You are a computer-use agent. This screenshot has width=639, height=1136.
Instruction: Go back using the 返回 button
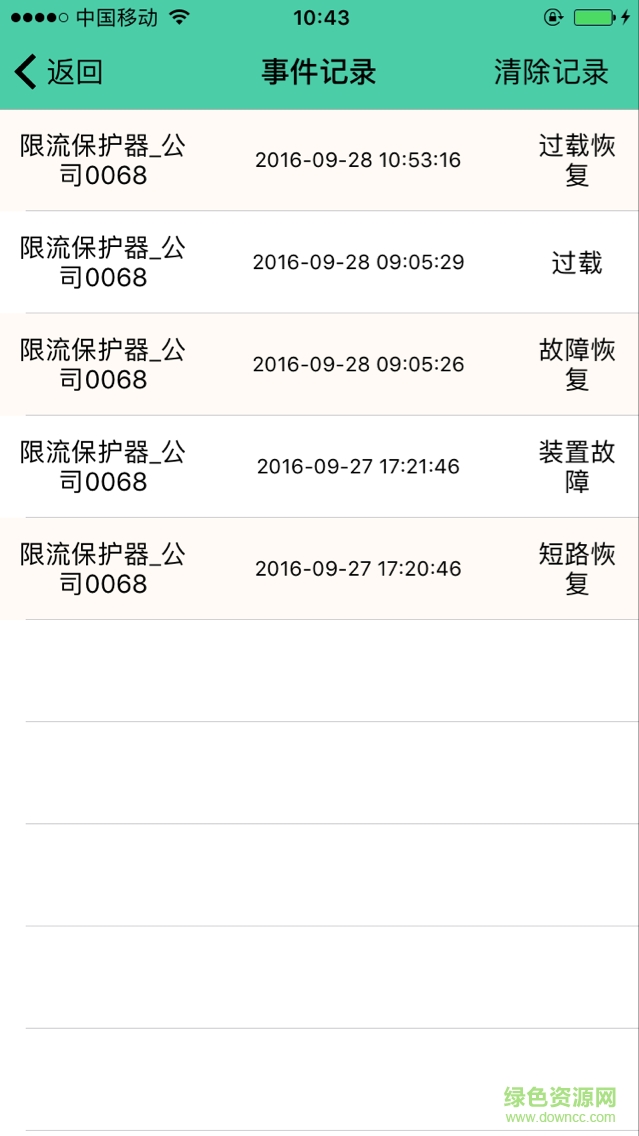click(x=60, y=72)
